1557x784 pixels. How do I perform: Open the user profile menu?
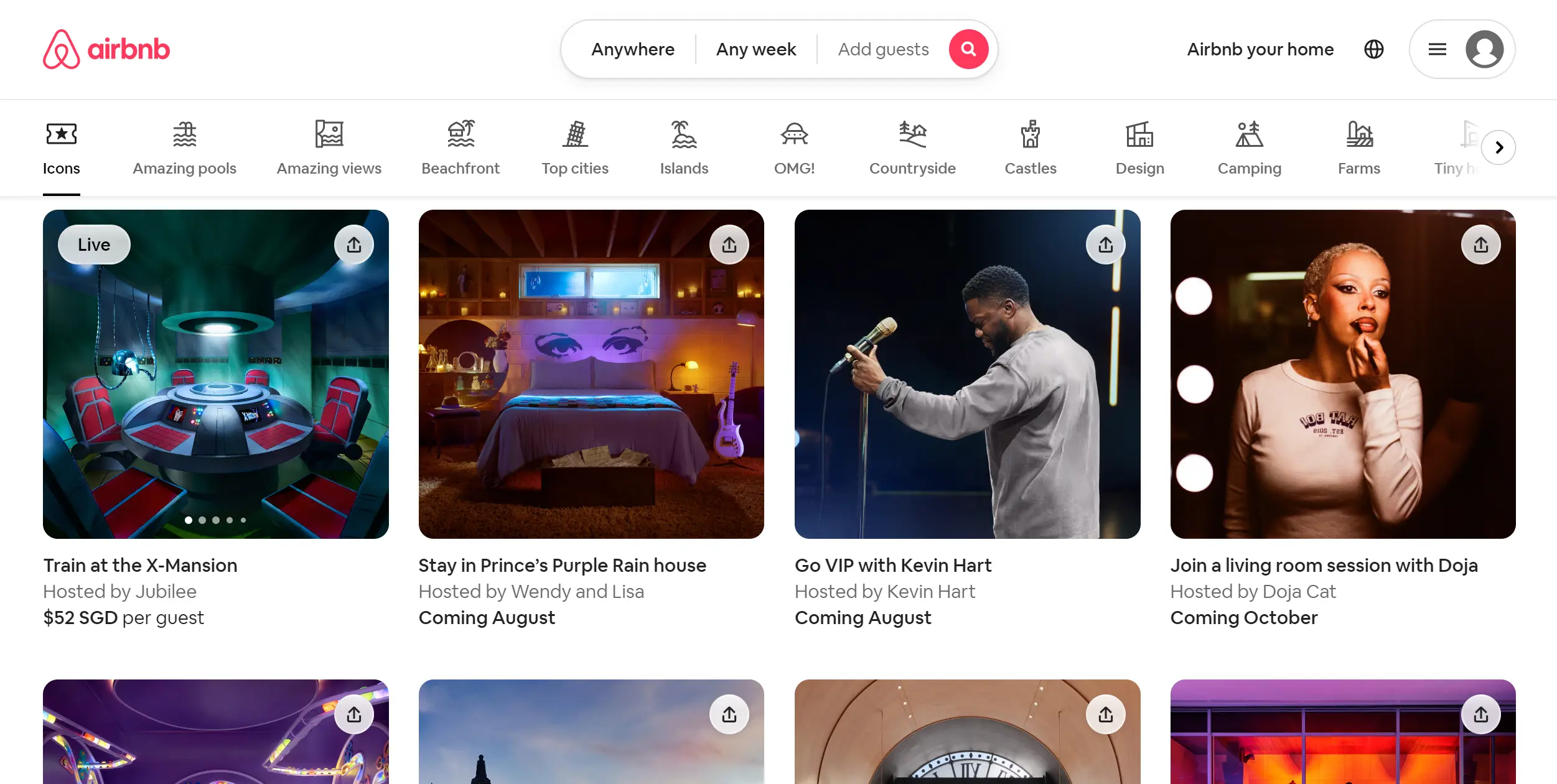point(1461,49)
